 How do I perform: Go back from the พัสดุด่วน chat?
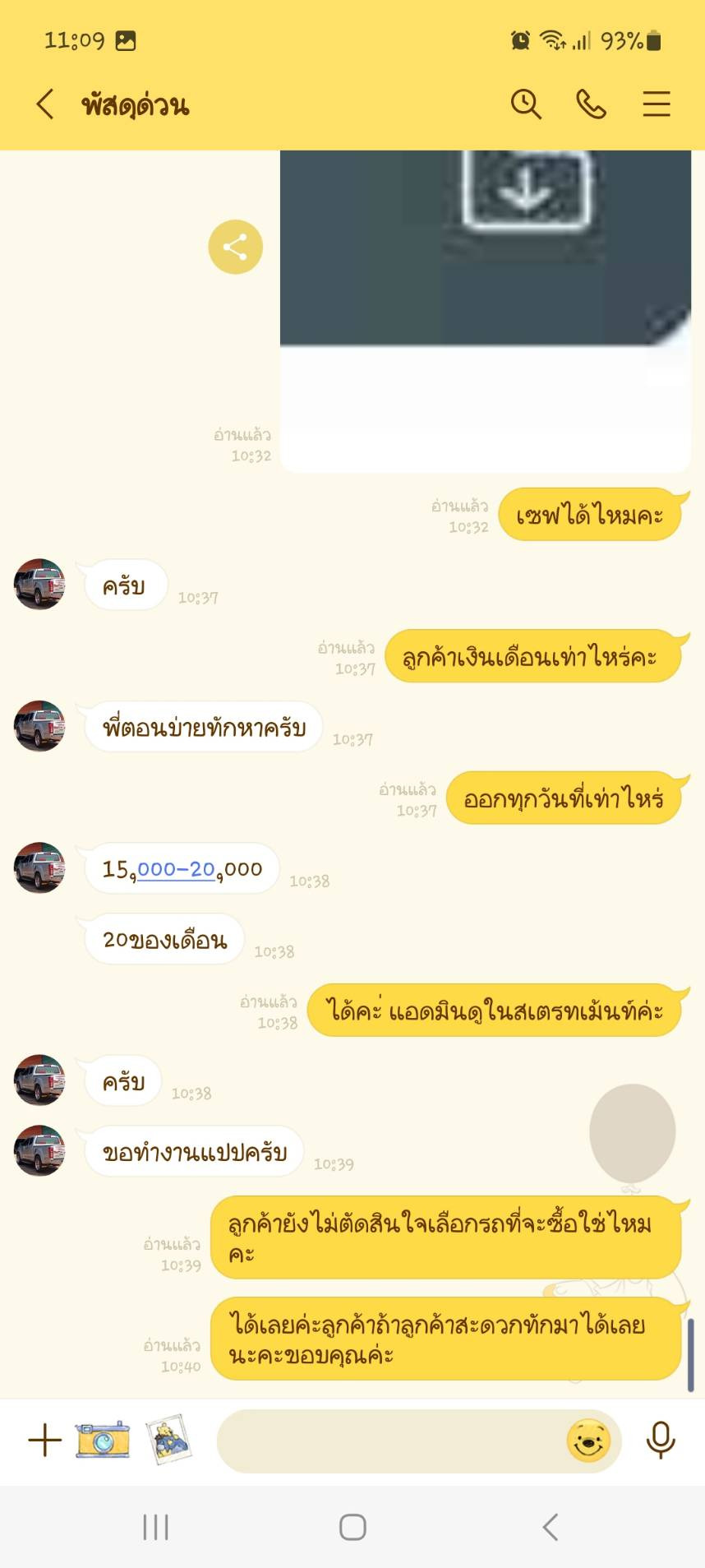click(46, 104)
